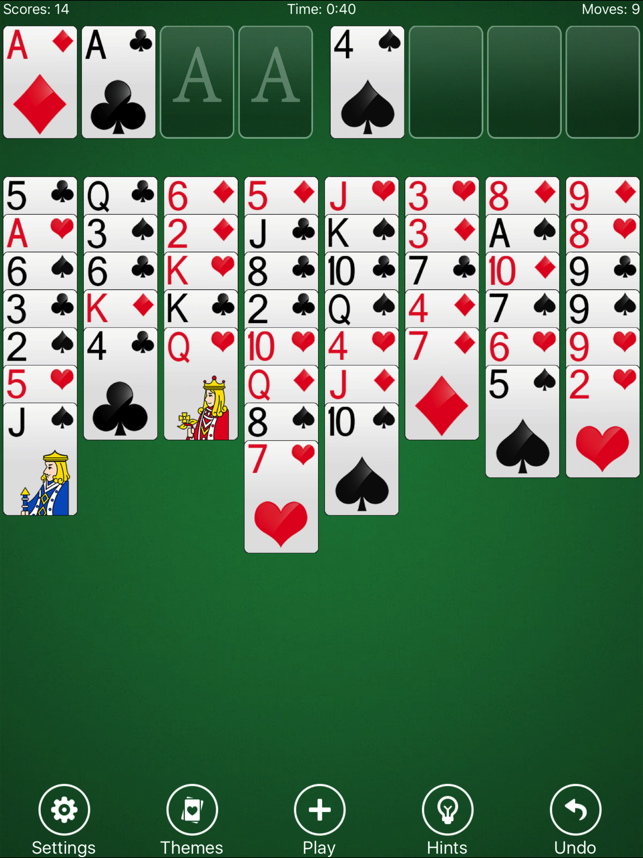Tap the jack of spades card

pos(40,460)
